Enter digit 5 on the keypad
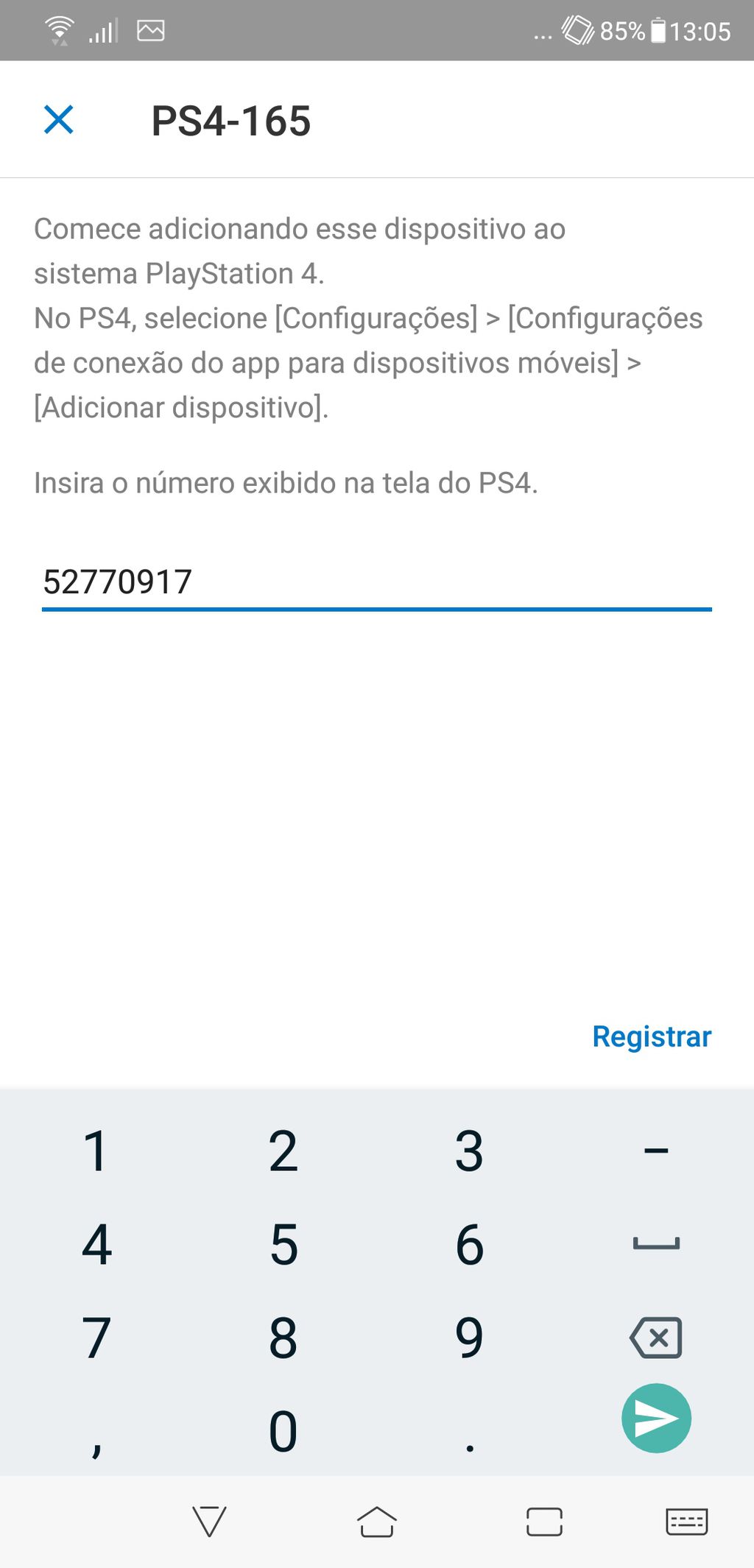 coord(283,1245)
